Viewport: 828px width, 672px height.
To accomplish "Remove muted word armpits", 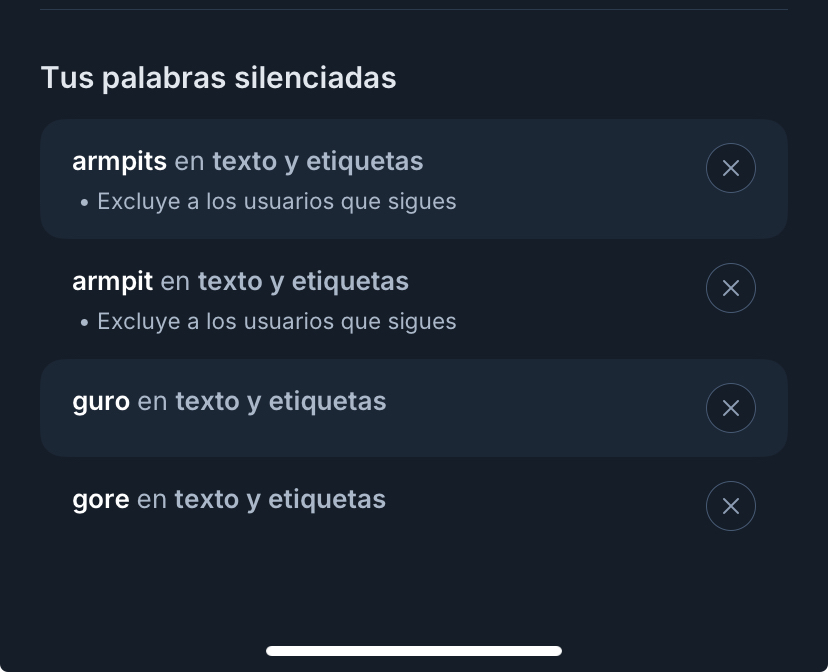I will pyautogui.click(x=730, y=168).
